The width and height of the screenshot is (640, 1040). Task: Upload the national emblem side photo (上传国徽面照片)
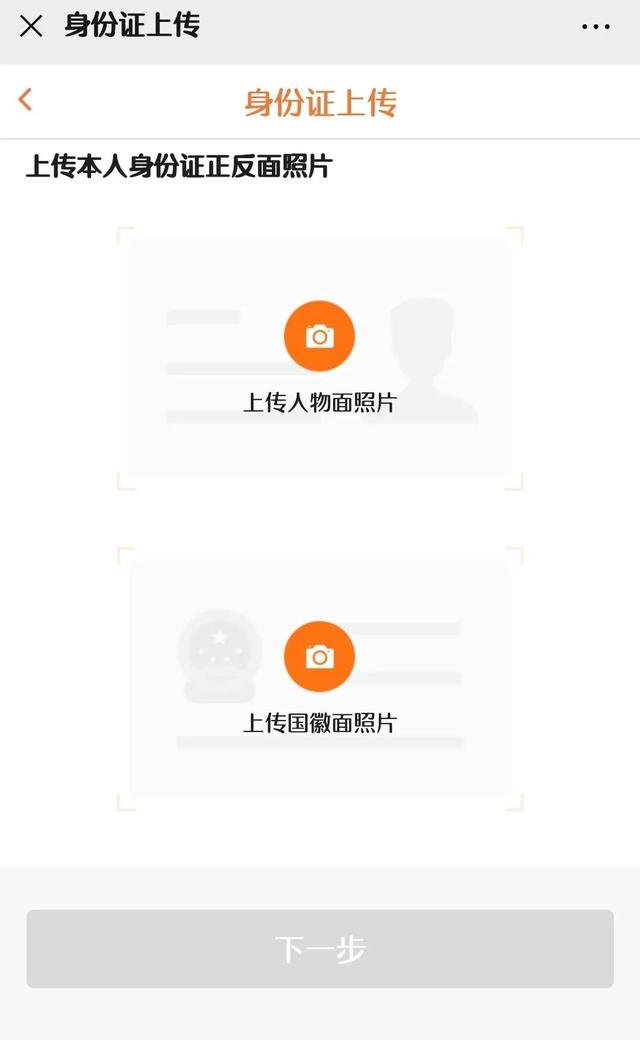tap(320, 657)
